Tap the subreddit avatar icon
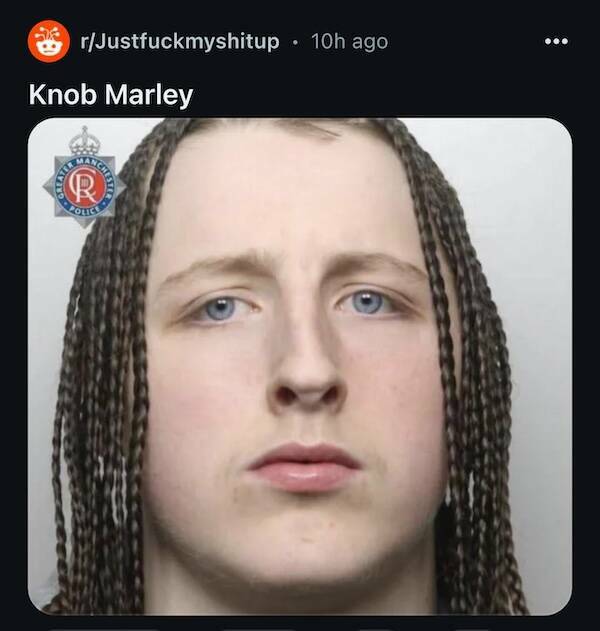 tap(48, 41)
